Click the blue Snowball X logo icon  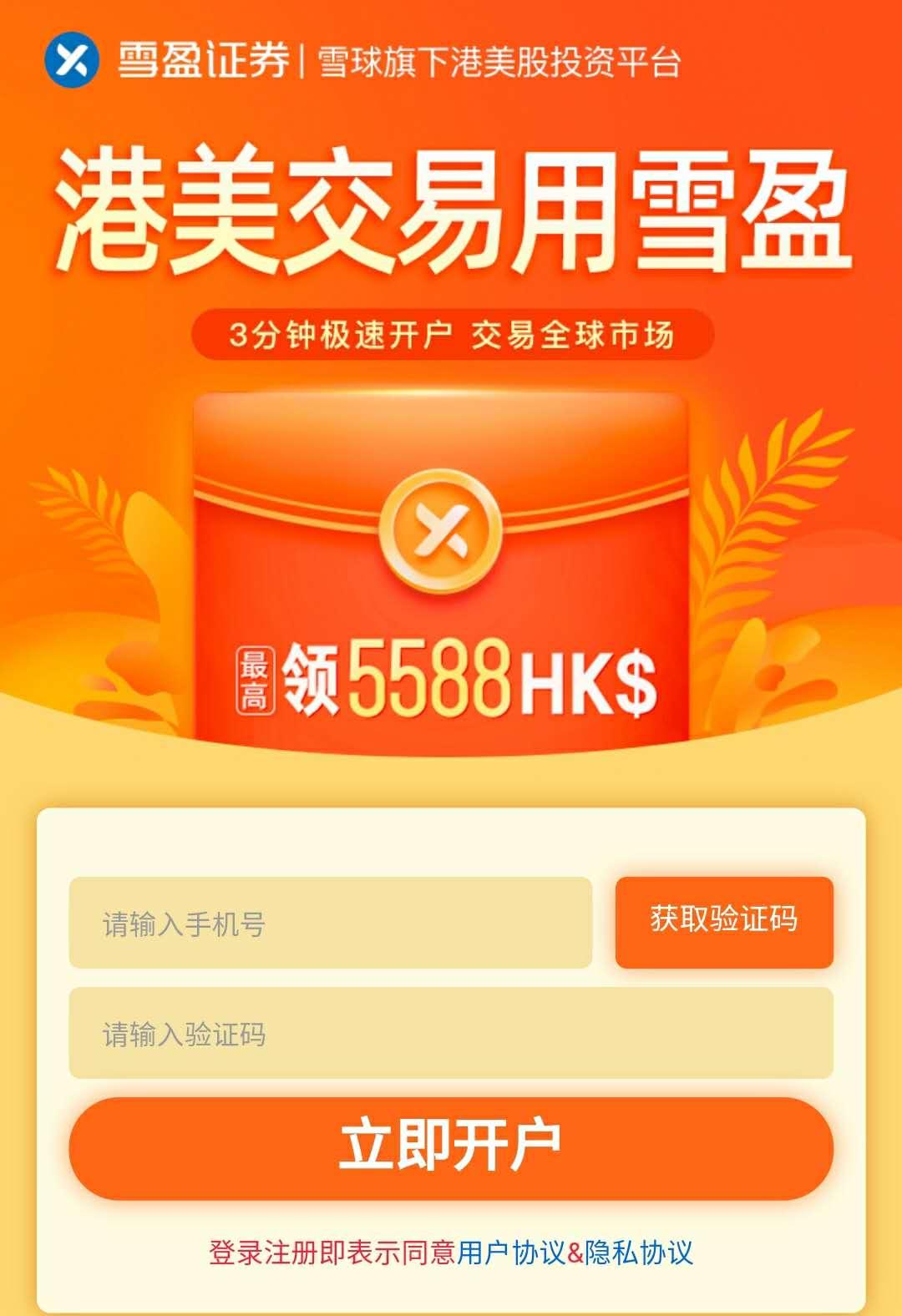pyautogui.click(x=71, y=58)
